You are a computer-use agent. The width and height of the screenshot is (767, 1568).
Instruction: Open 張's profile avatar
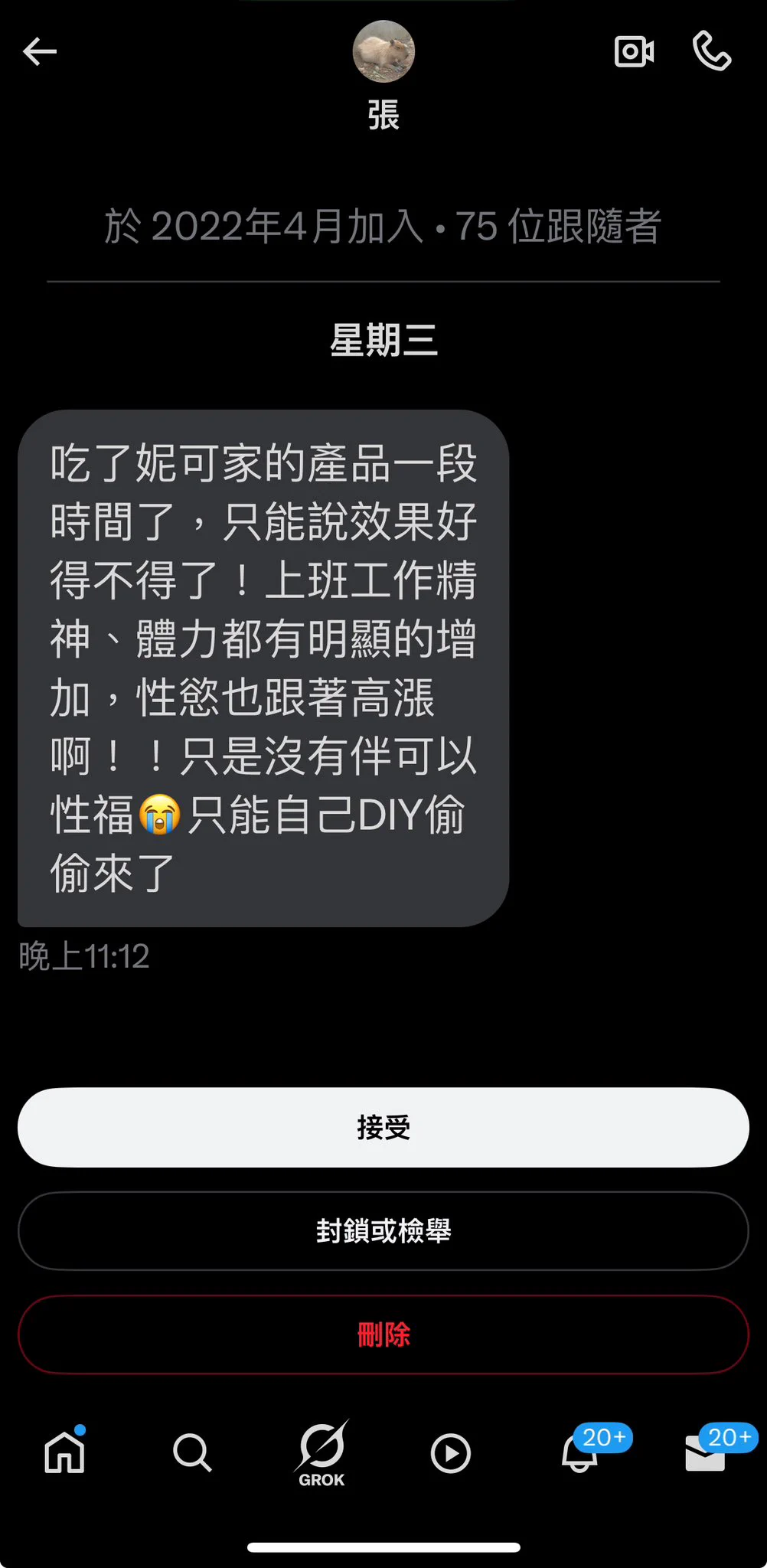click(383, 51)
